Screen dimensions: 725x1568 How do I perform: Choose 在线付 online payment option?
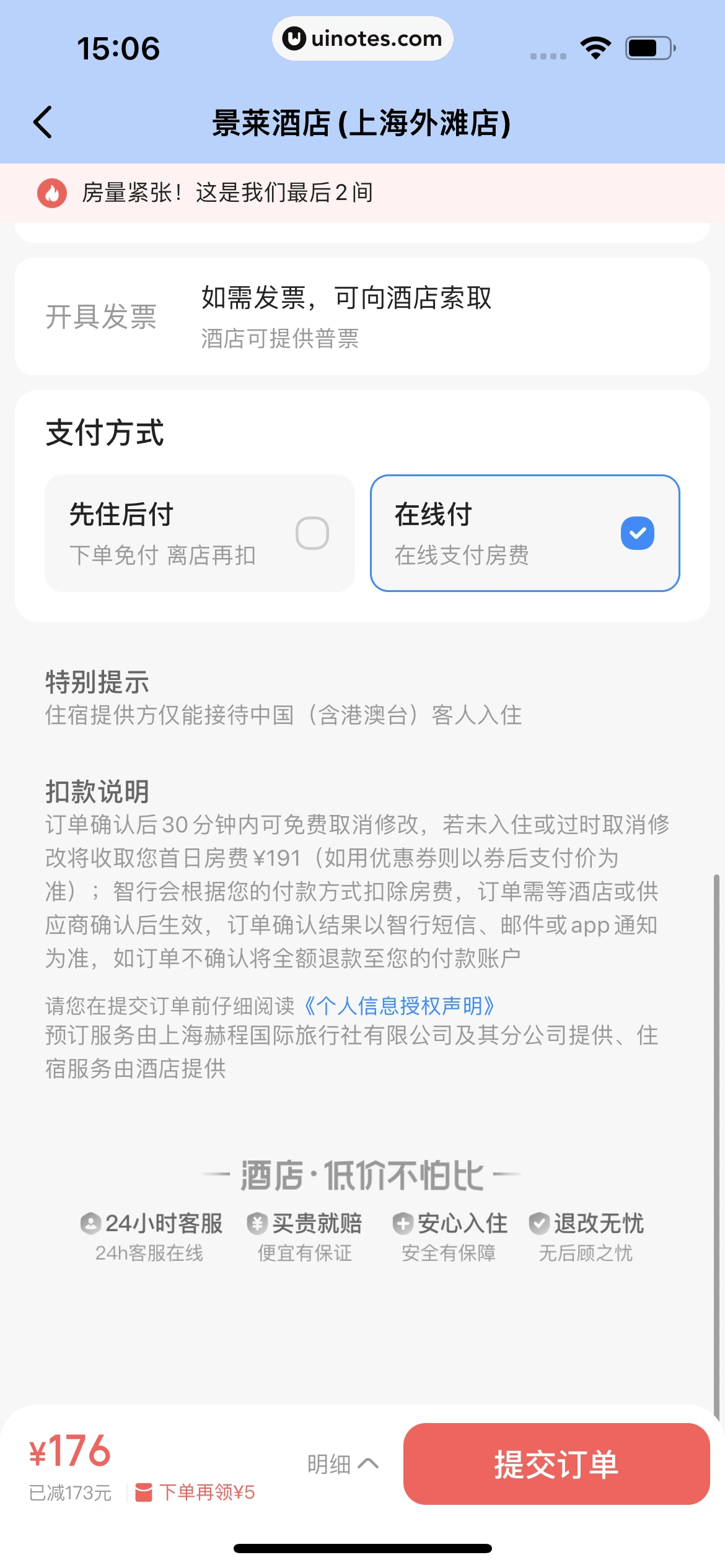pos(524,533)
